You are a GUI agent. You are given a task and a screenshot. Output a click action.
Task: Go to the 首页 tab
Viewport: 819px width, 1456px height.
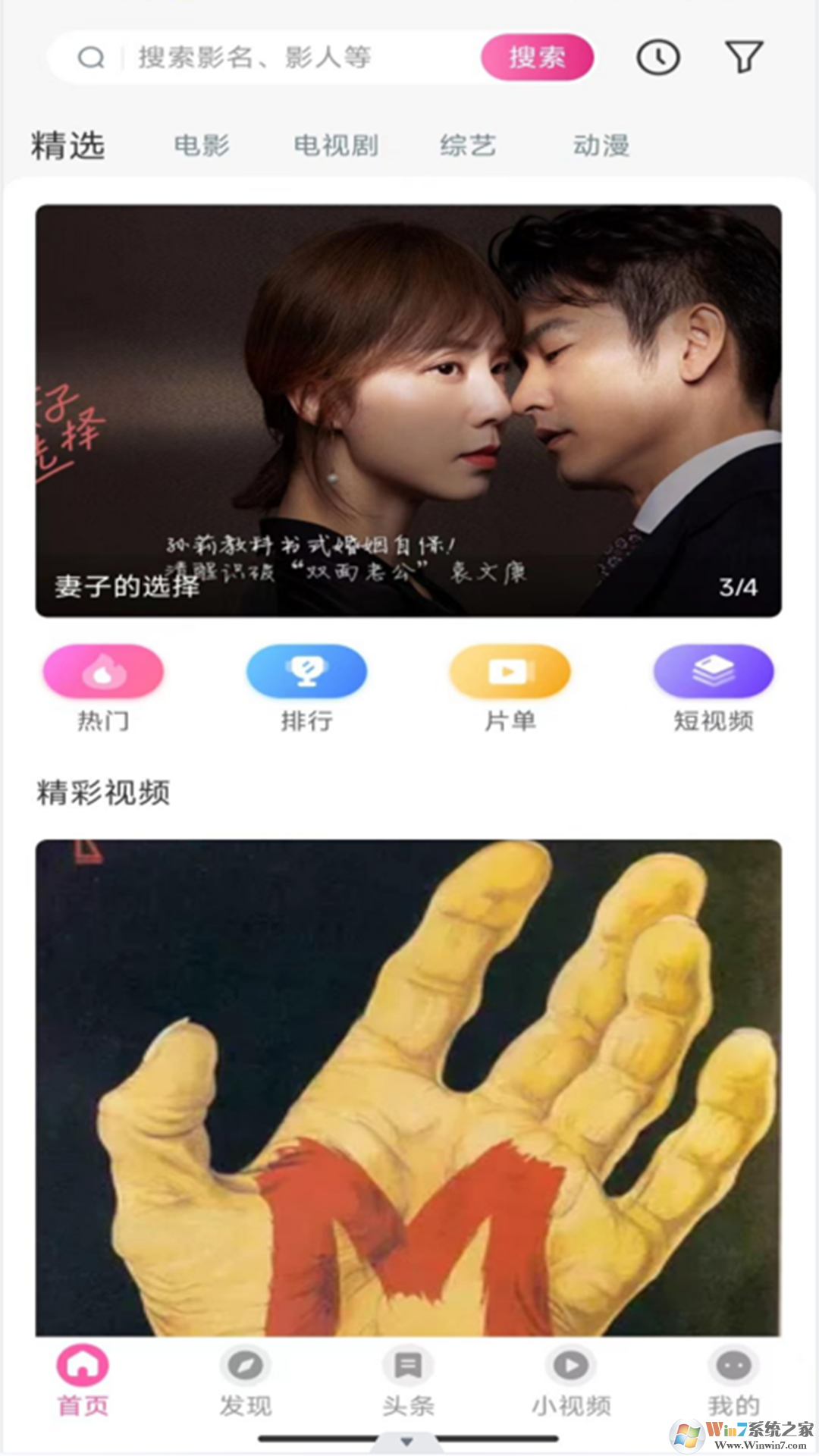pyautogui.click(x=83, y=1382)
